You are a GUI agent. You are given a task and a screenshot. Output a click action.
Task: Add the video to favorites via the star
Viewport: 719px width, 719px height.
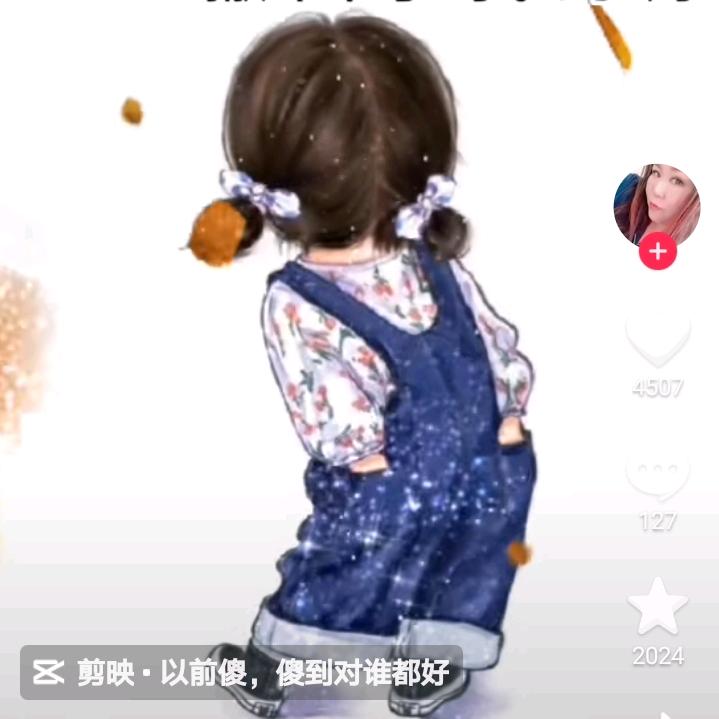point(658,606)
